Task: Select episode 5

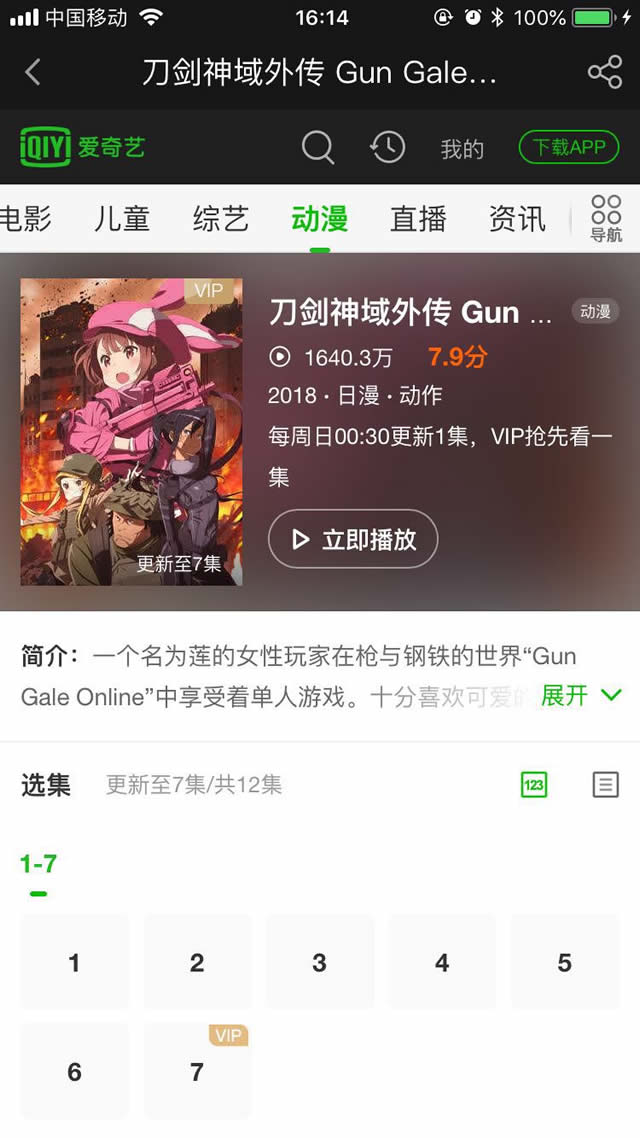Action: [x=565, y=962]
